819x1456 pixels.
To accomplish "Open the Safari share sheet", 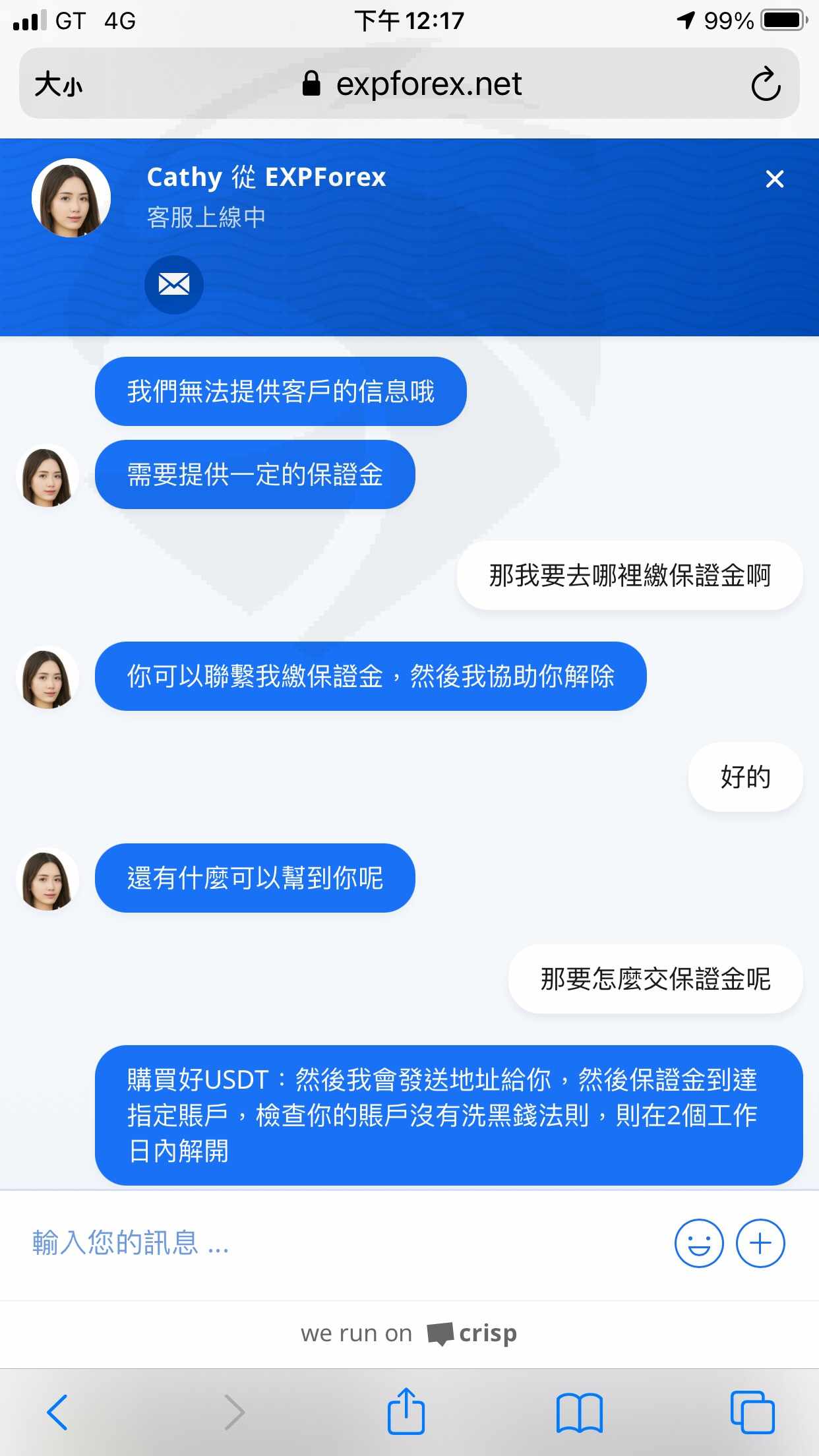I will 406,1410.
